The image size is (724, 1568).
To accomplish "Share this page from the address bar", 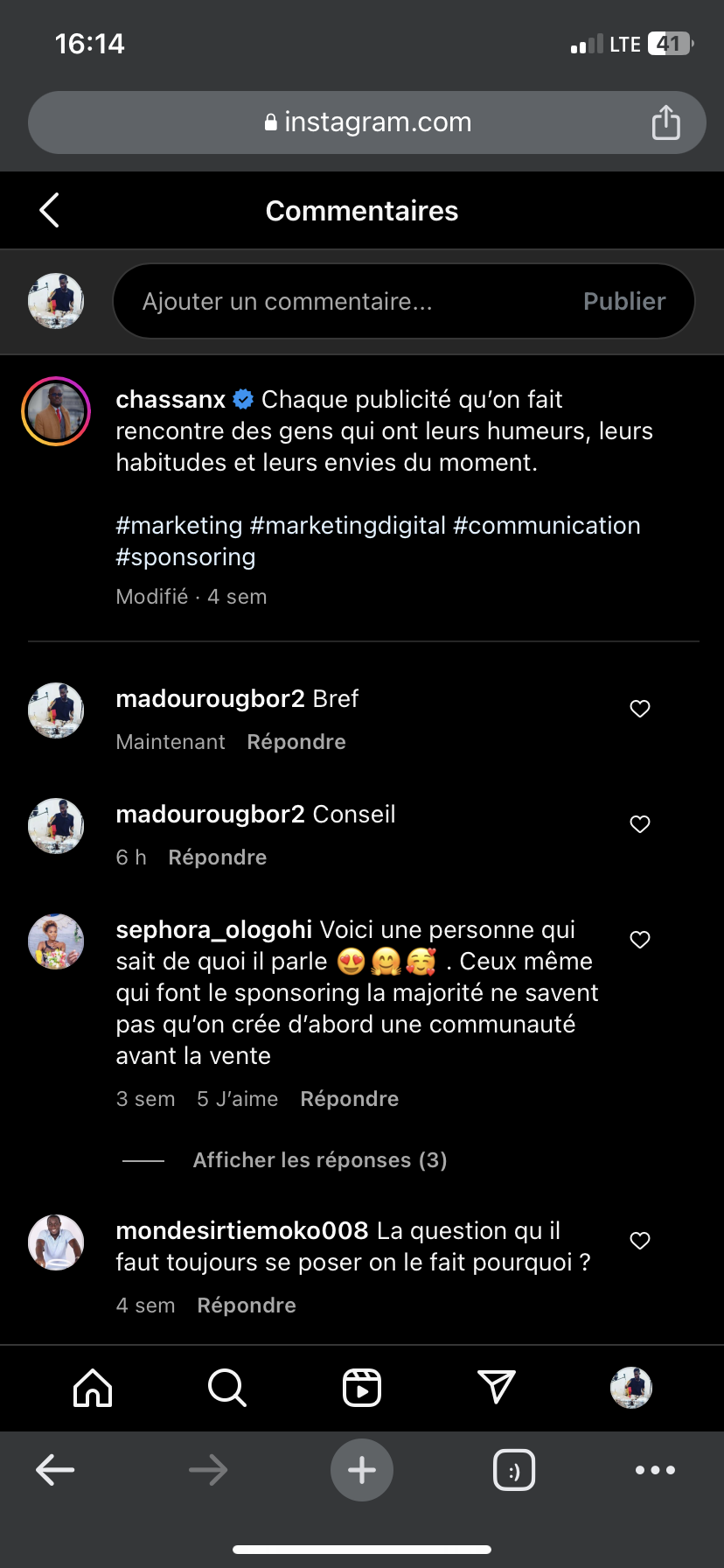I will point(665,122).
